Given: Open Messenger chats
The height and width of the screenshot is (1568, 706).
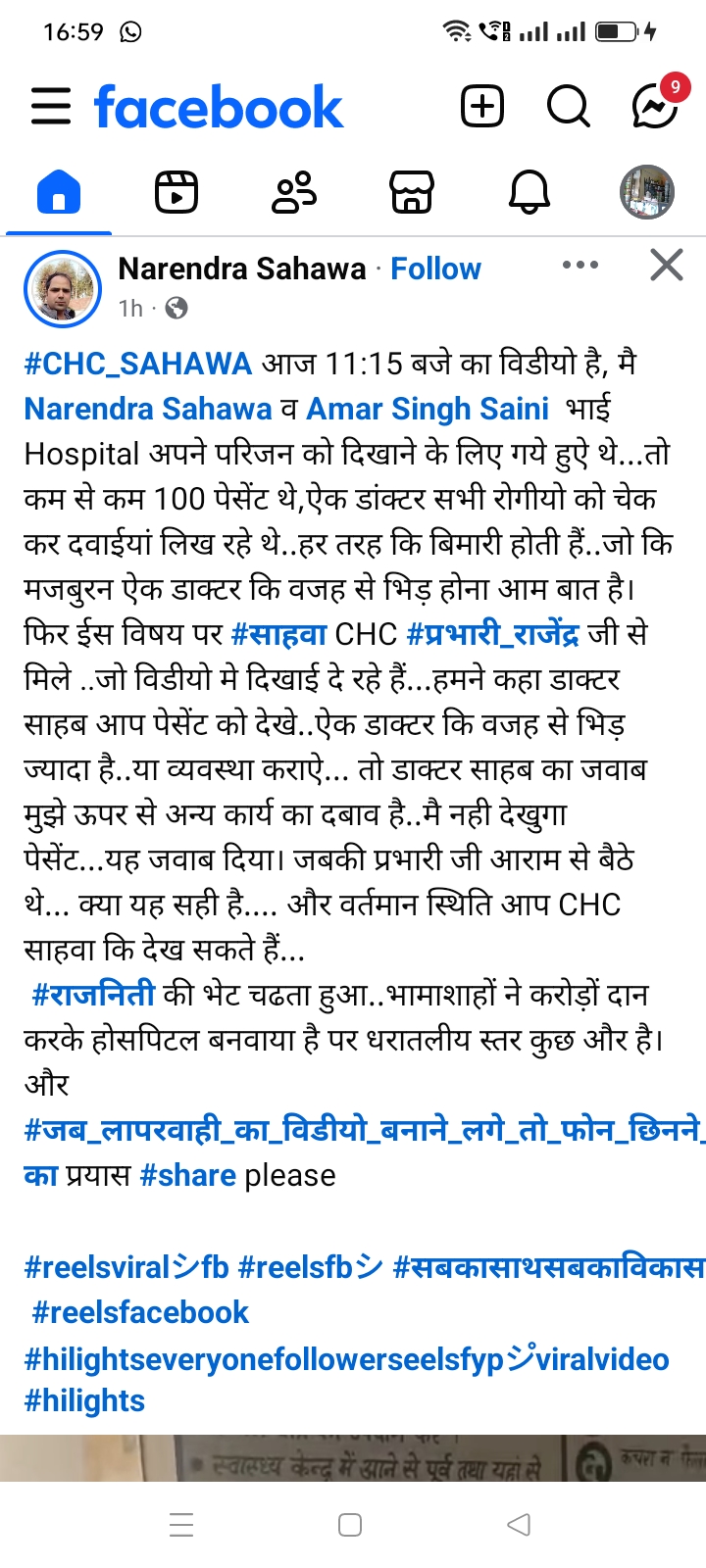Looking at the screenshot, I should (654, 106).
